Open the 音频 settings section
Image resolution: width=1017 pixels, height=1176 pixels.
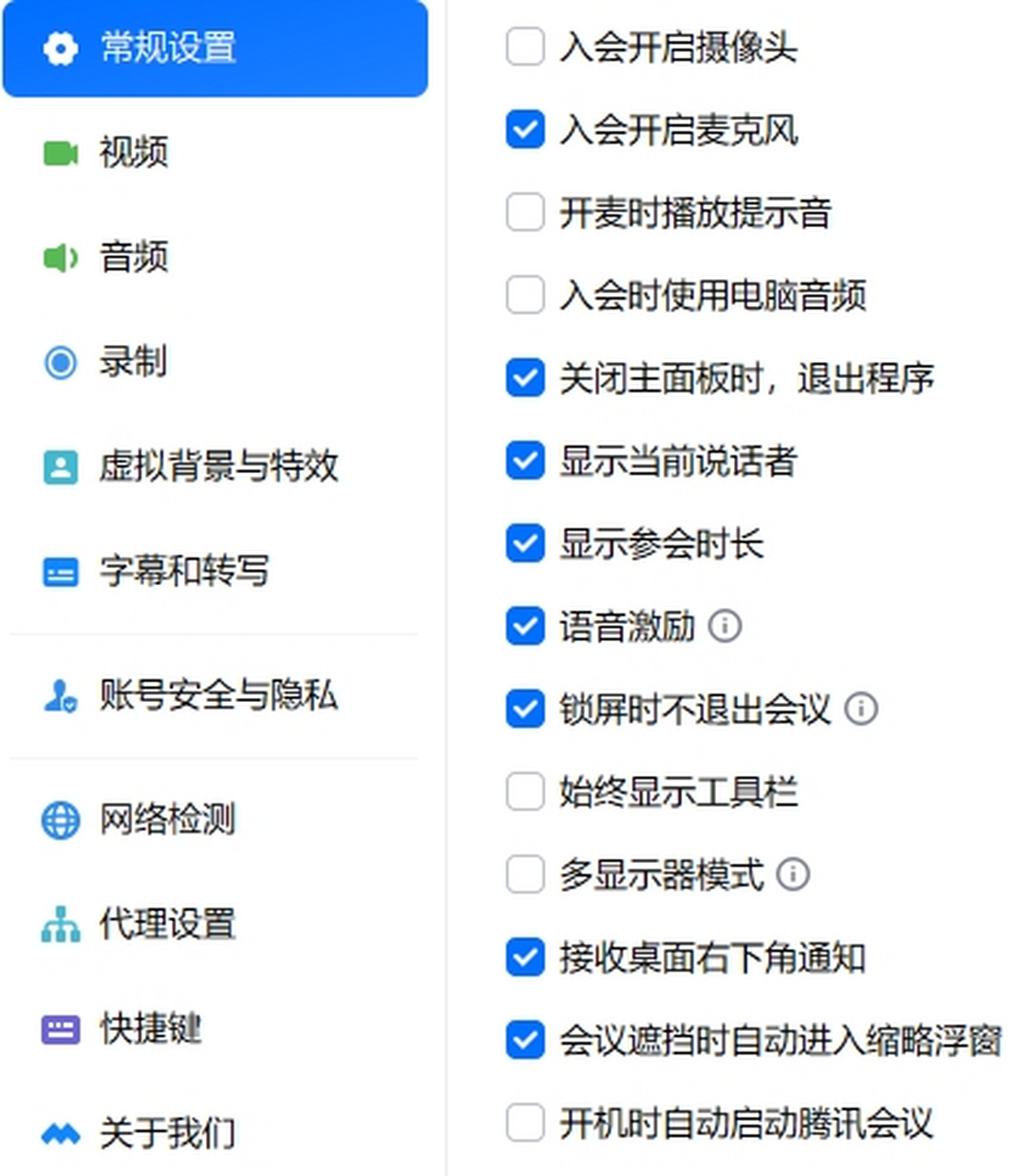coord(133,258)
